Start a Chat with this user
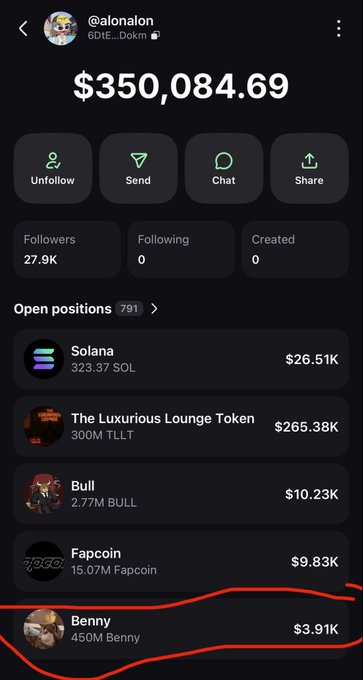This screenshot has height=680, width=363. click(224, 168)
